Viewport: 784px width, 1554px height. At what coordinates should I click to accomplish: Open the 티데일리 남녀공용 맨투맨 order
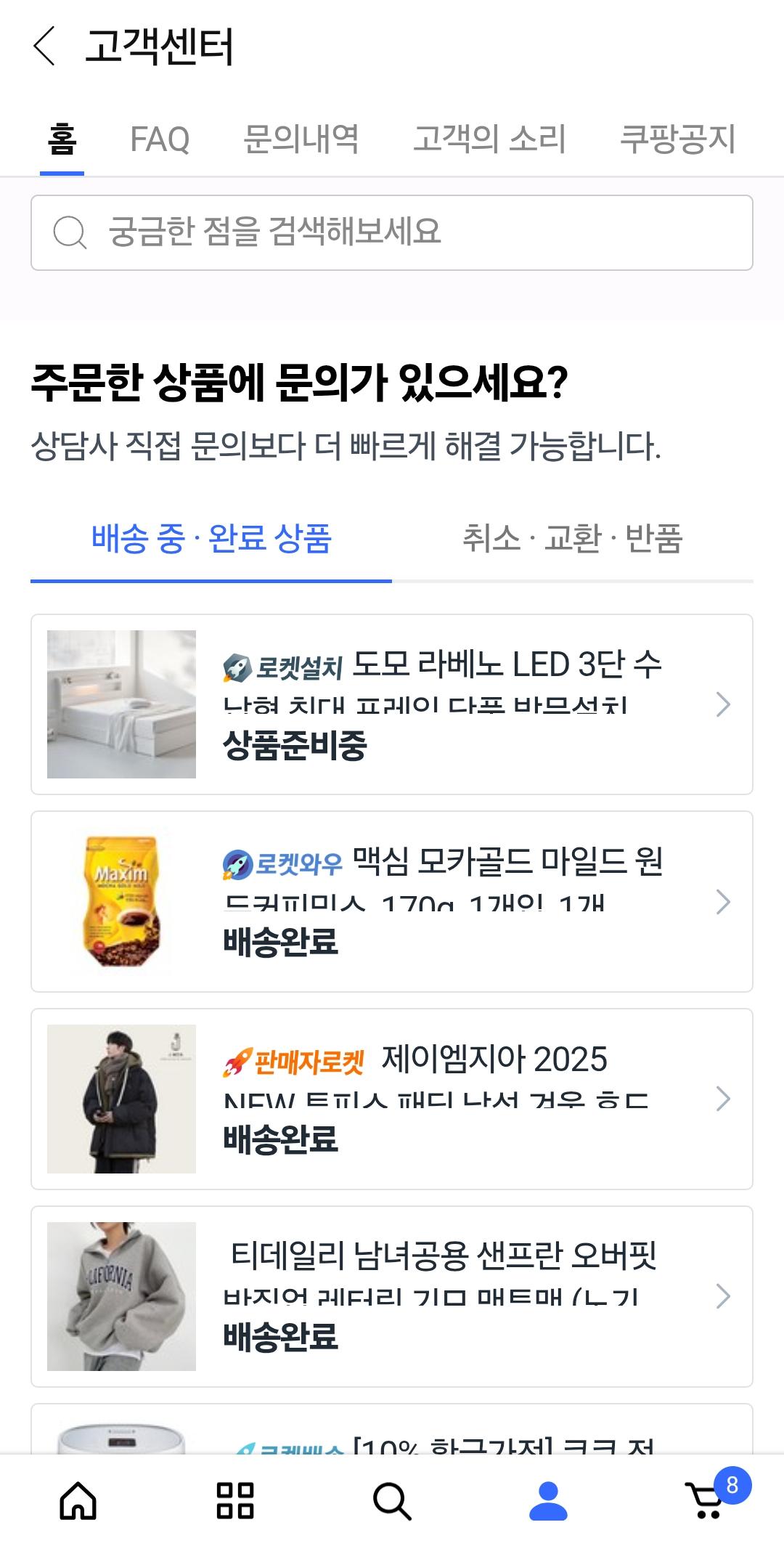[x=392, y=1296]
